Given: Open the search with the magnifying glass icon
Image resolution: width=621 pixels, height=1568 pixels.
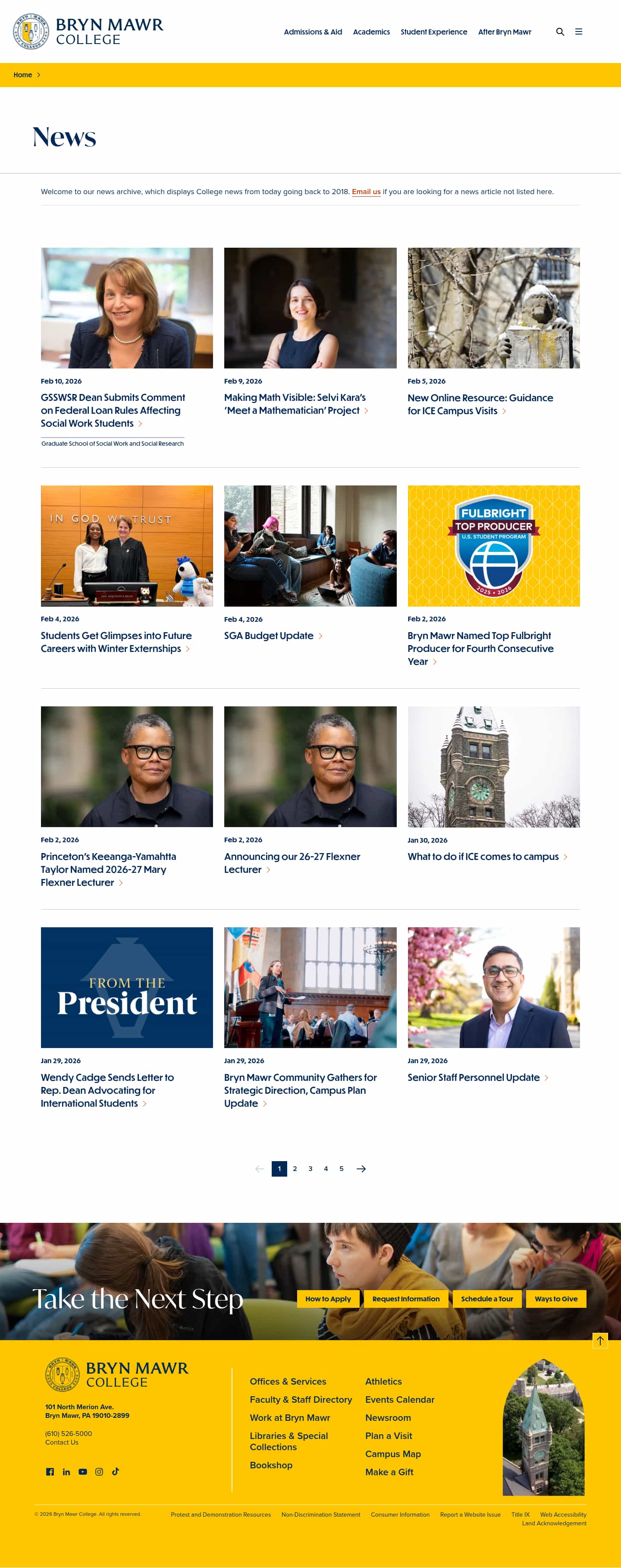Looking at the screenshot, I should [x=560, y=31].
